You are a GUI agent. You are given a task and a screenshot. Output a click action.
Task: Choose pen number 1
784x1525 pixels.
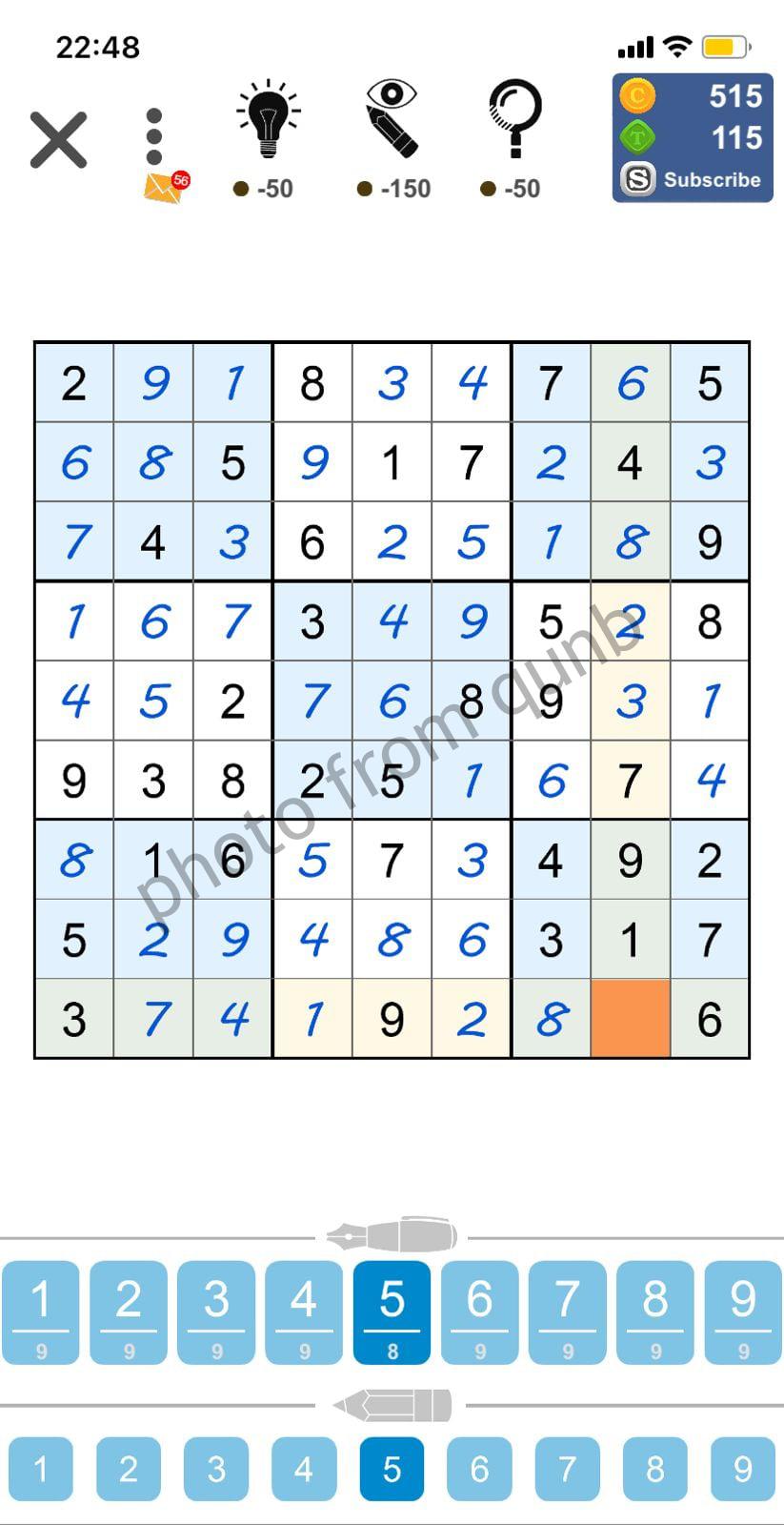(41, 1311)
